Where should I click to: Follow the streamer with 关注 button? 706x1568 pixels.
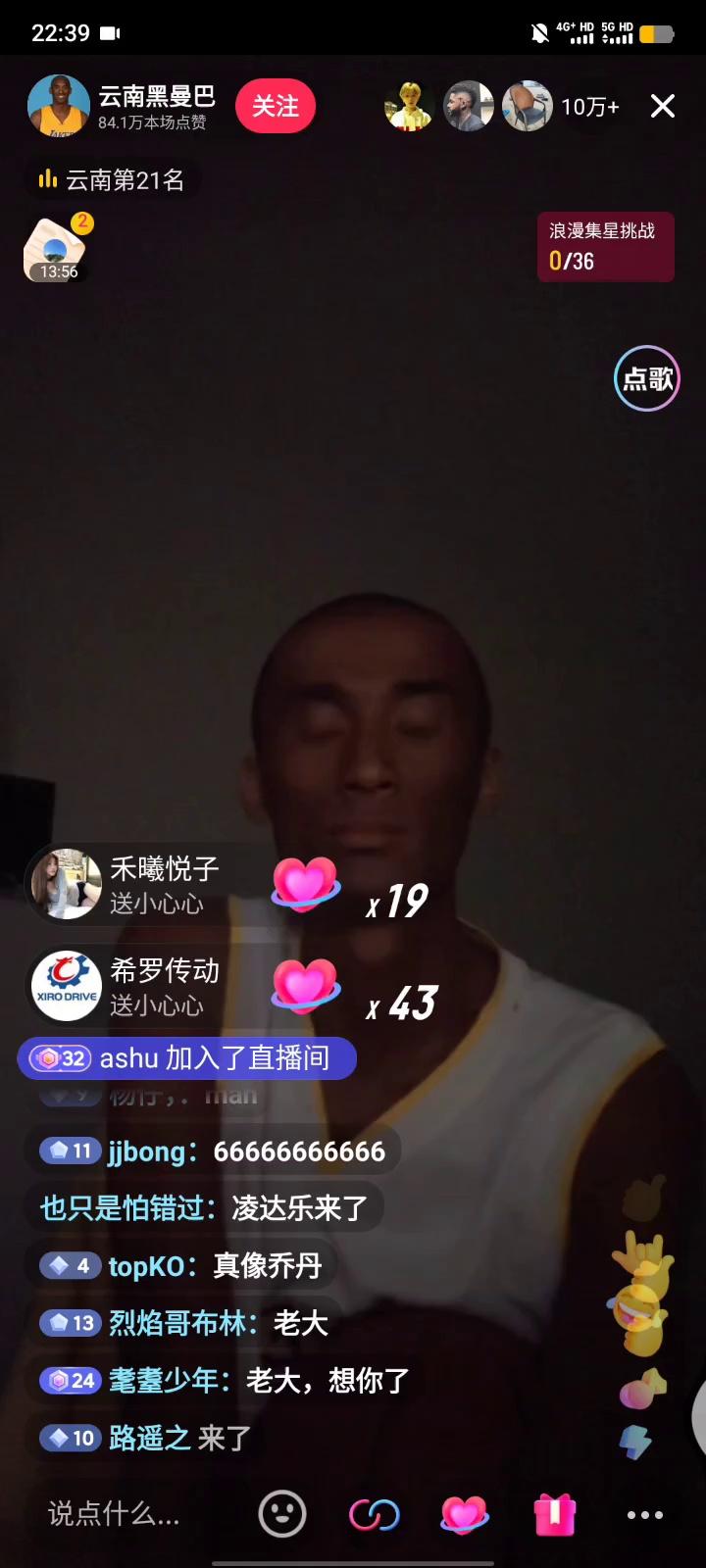click(275, 106)
